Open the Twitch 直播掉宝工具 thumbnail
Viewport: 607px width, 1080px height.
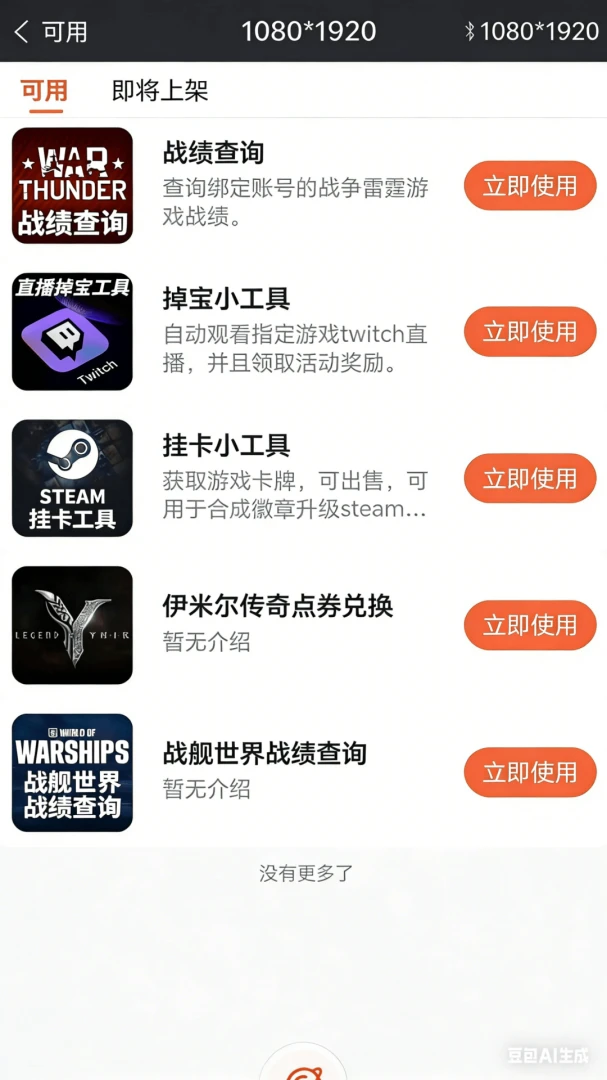(x=72, y=331)
